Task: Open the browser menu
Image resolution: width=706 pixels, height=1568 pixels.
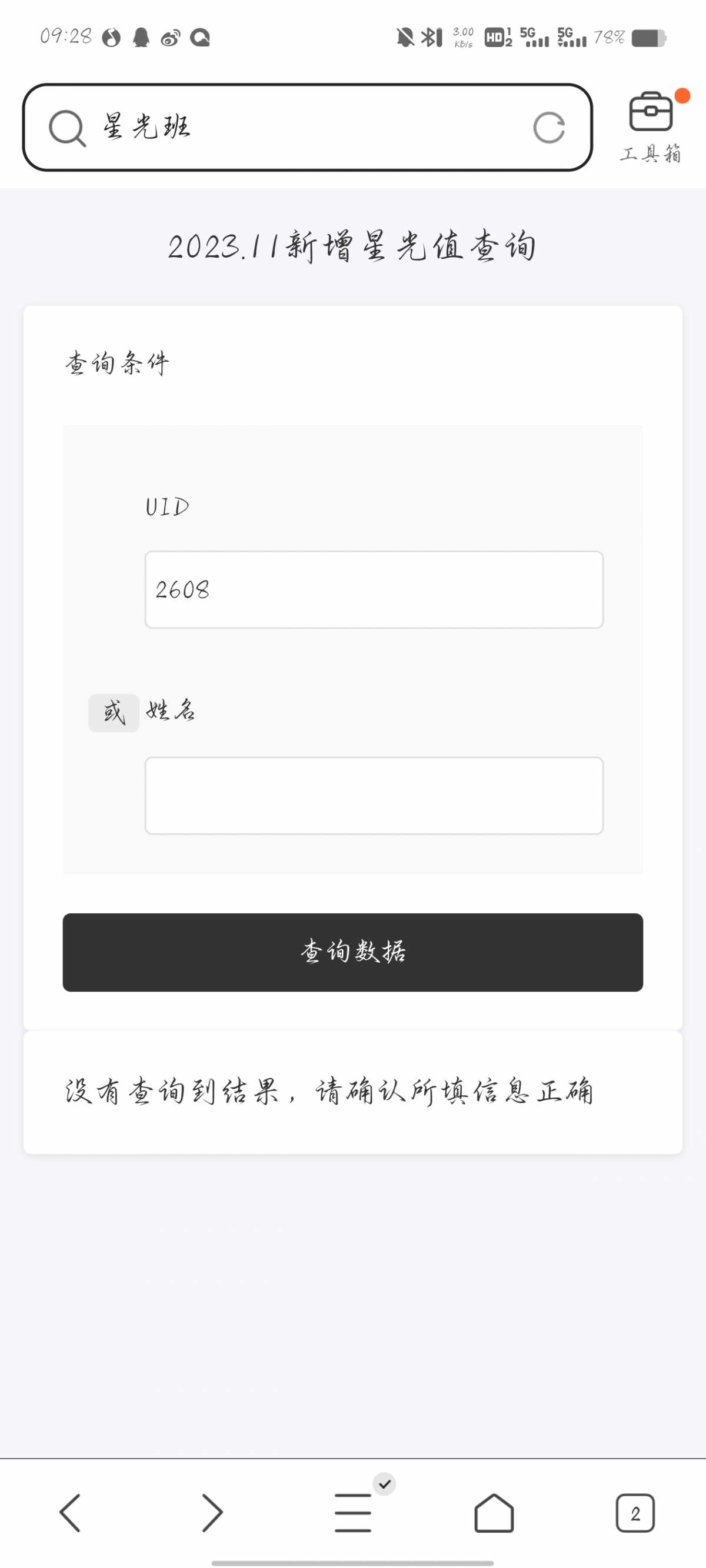Action: tap(352, 1513)
